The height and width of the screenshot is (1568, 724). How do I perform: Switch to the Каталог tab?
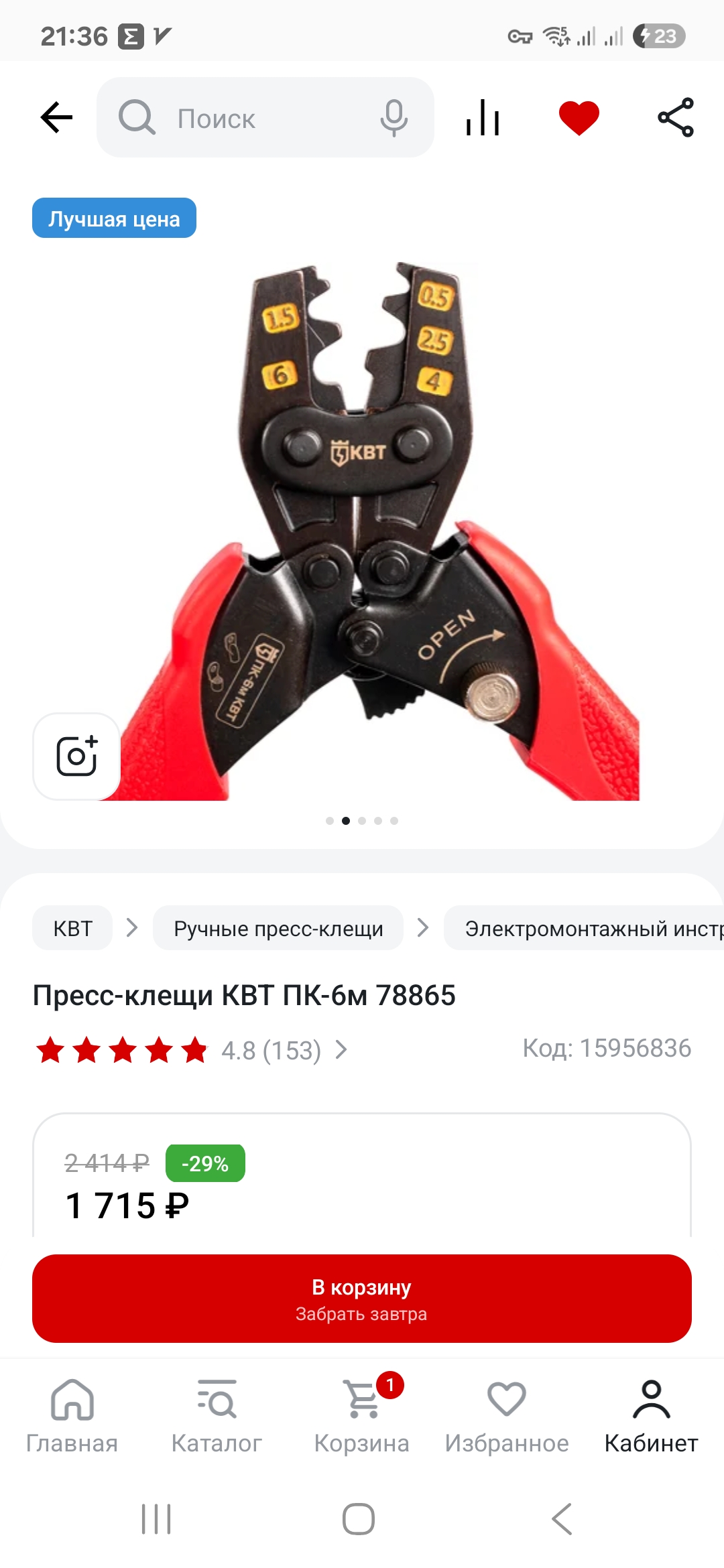217,1417
